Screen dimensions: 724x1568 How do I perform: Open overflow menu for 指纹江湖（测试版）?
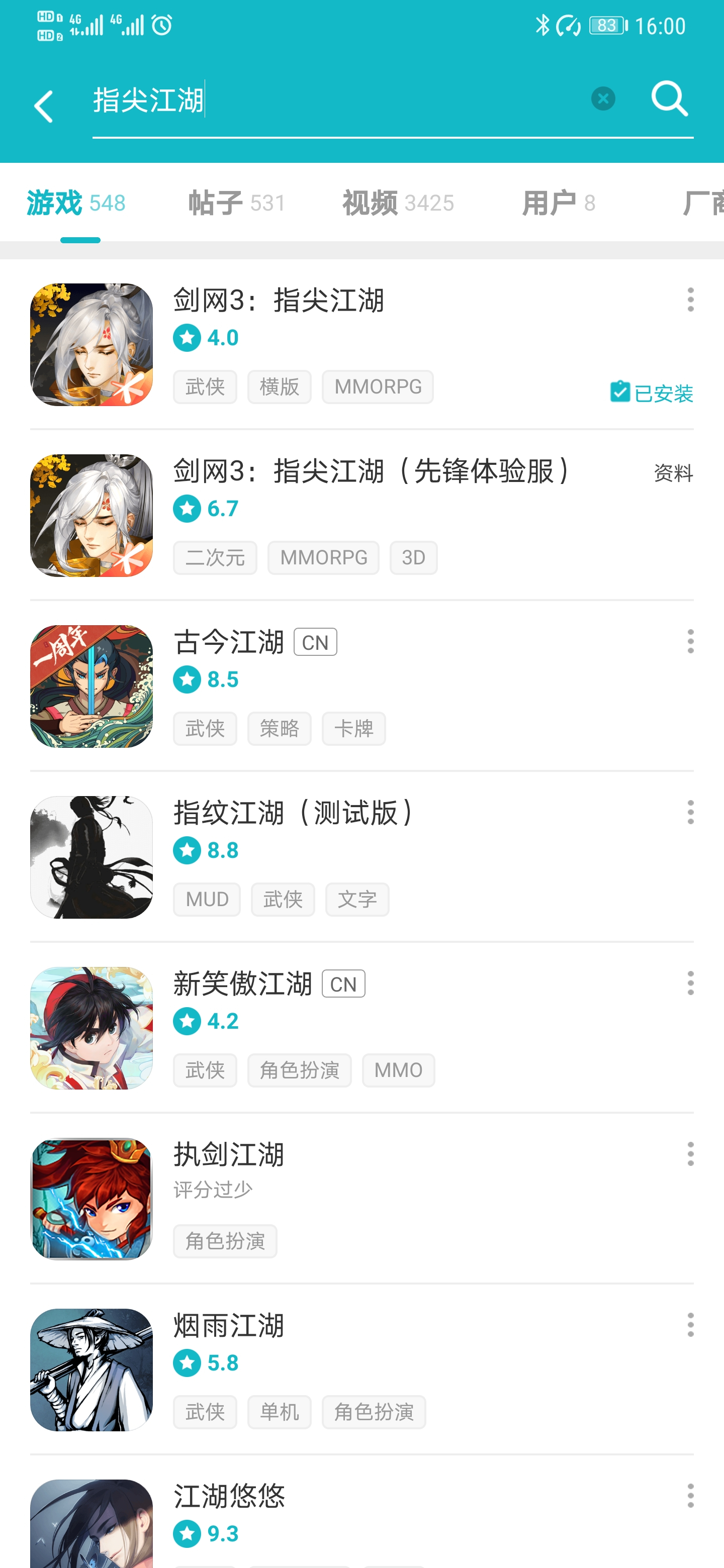point(690,813)
